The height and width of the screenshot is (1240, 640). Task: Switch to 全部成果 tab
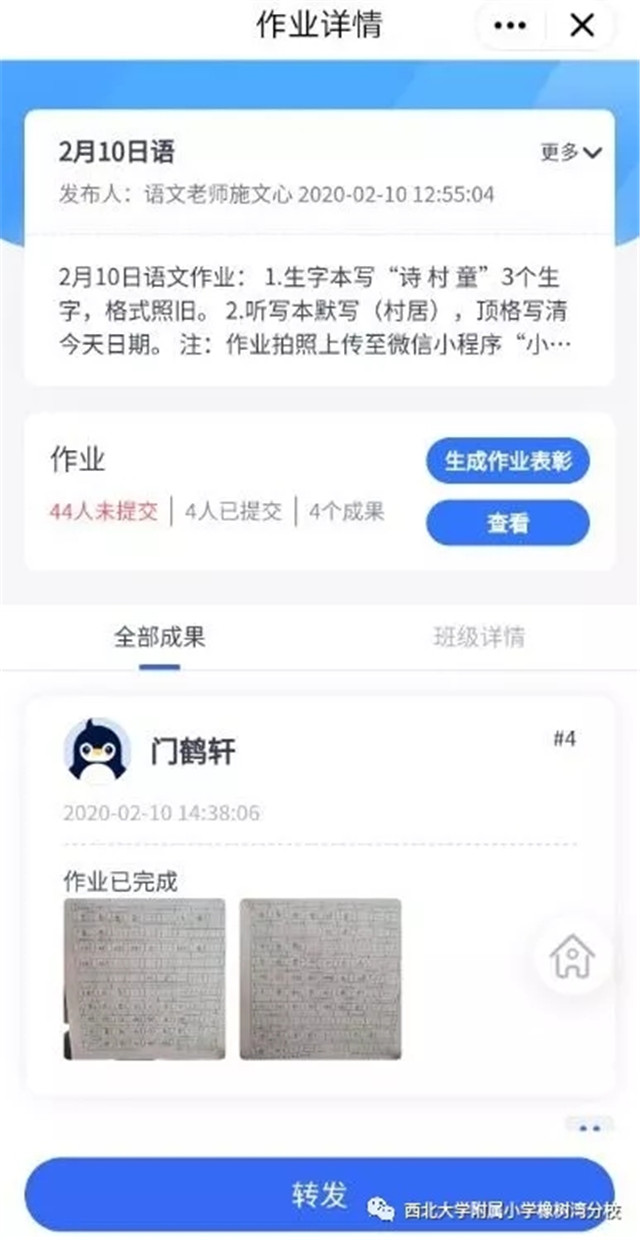tap(160, 637)
